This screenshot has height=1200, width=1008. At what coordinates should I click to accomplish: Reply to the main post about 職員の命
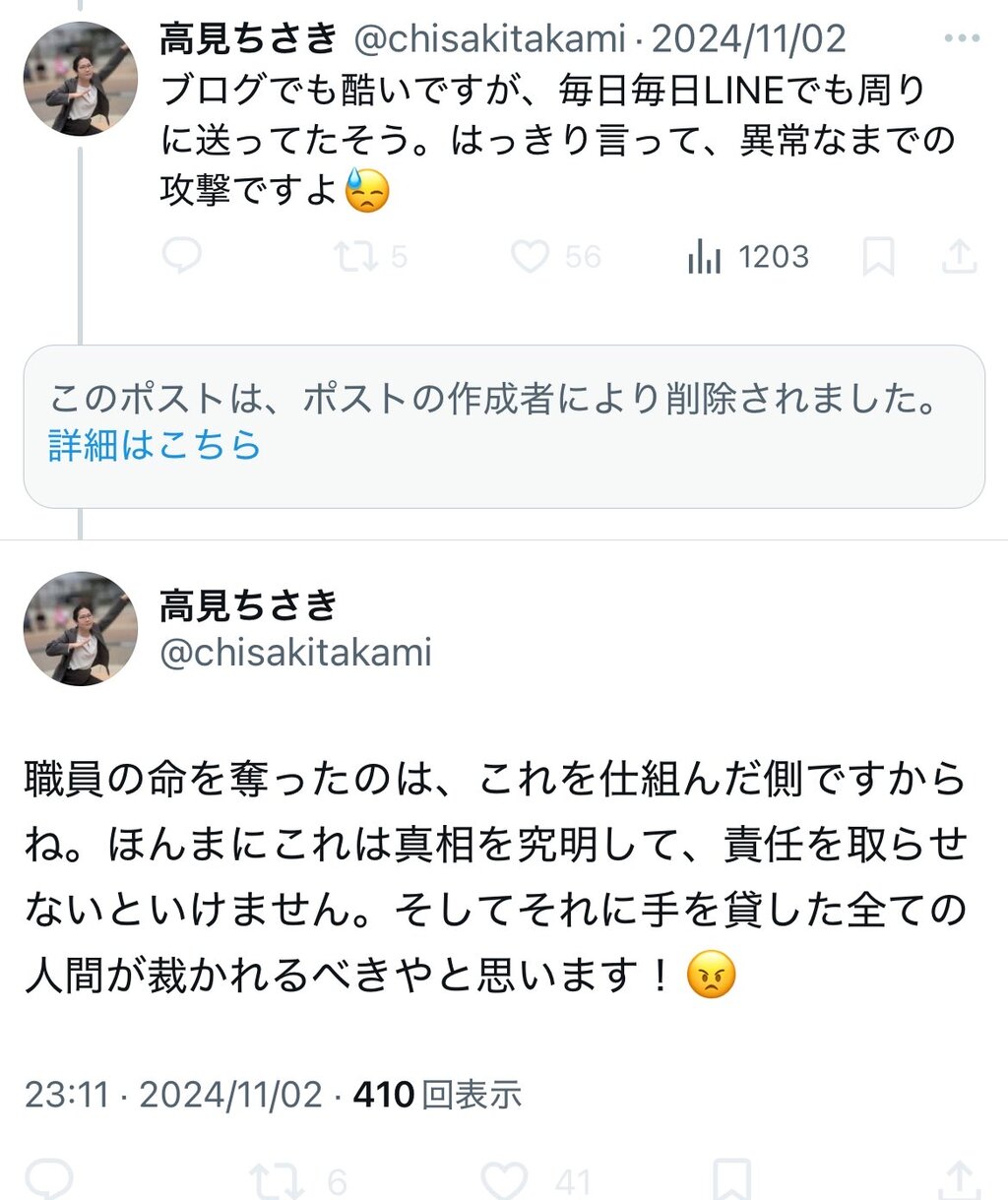click(49, 1179)
